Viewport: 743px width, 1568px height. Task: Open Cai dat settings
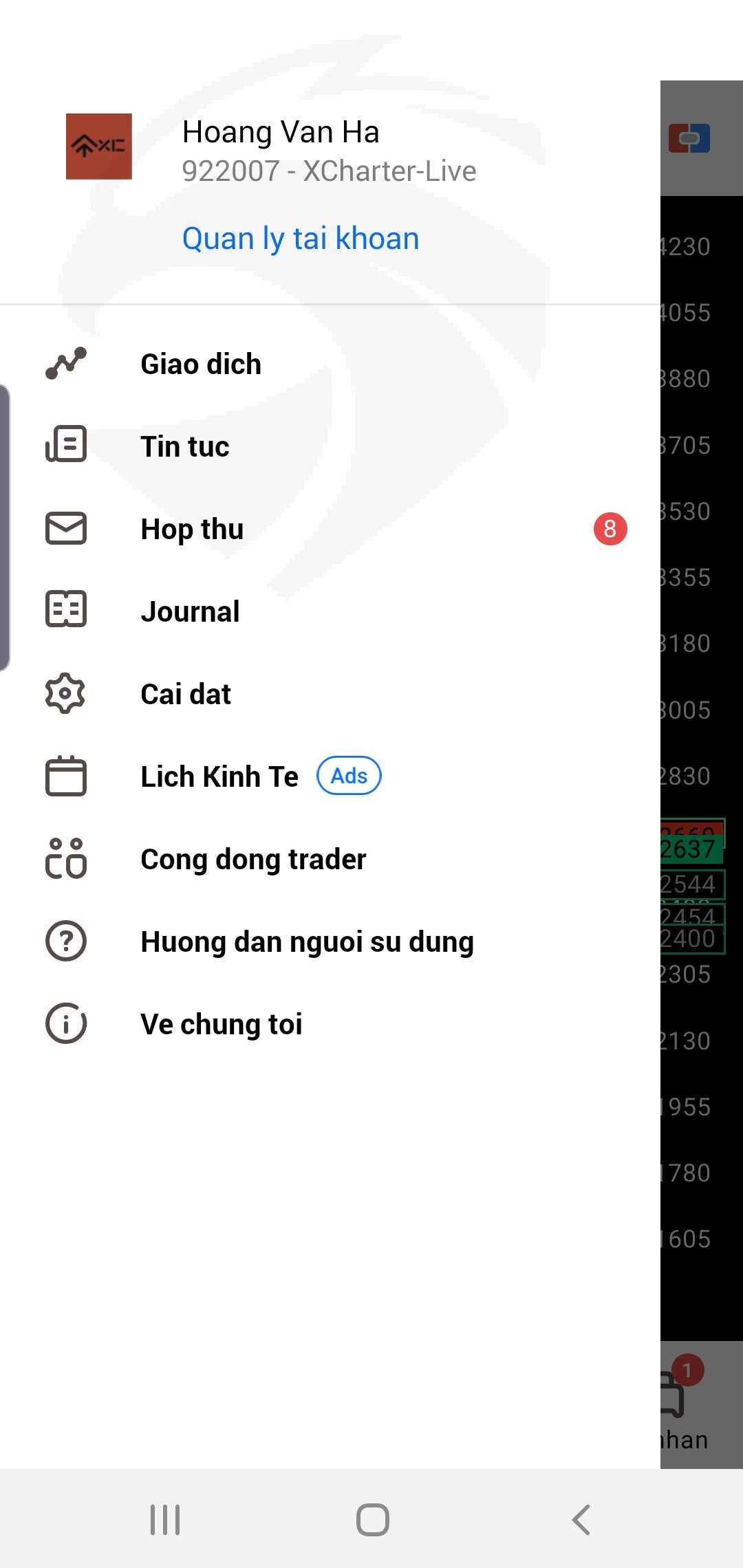(x=330, y=694)
